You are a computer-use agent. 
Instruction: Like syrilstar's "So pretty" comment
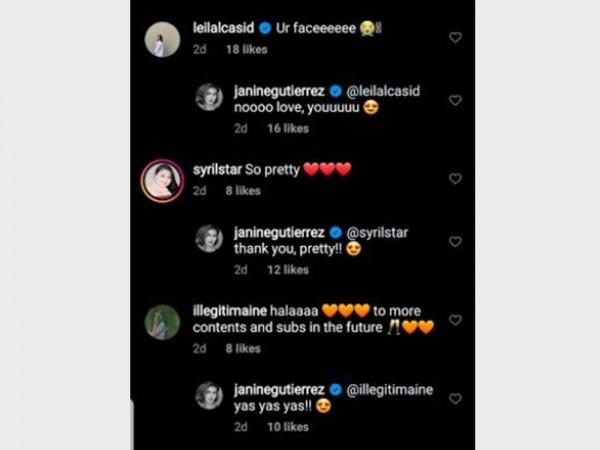pos(455,179)
